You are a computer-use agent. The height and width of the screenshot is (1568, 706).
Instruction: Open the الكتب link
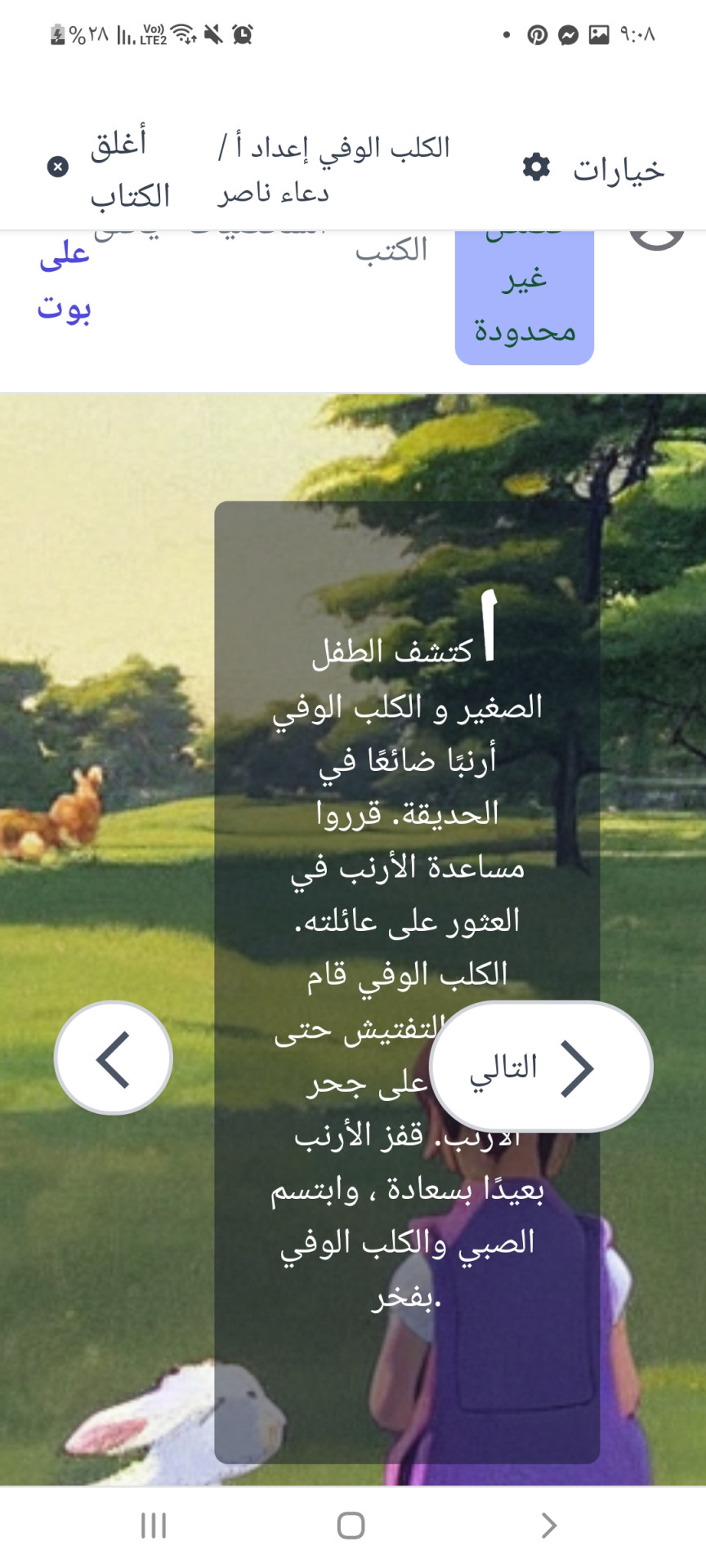pos(391,250)
